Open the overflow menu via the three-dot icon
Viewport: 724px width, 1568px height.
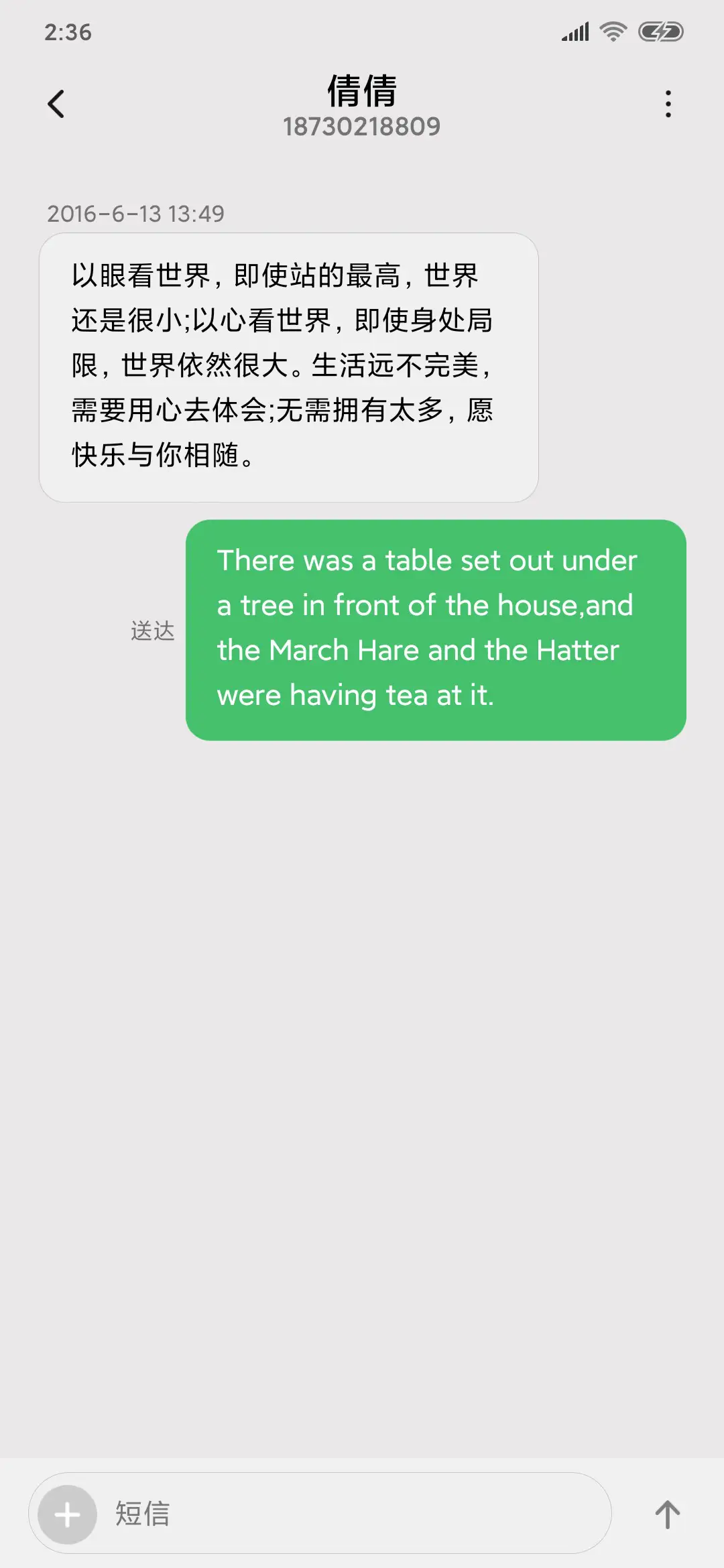click(x=668, y=103)
